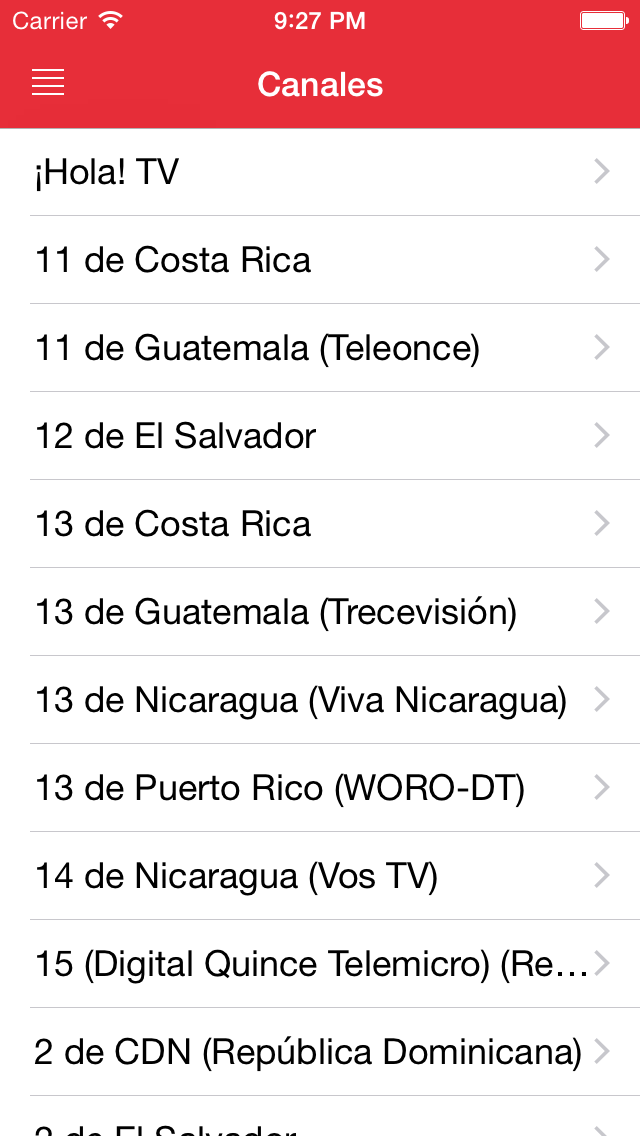The width and height of the screenshot is (640, 1136).
Task: Open 11 de Guatemala (Teleonce)
Action: pos(320,348)
